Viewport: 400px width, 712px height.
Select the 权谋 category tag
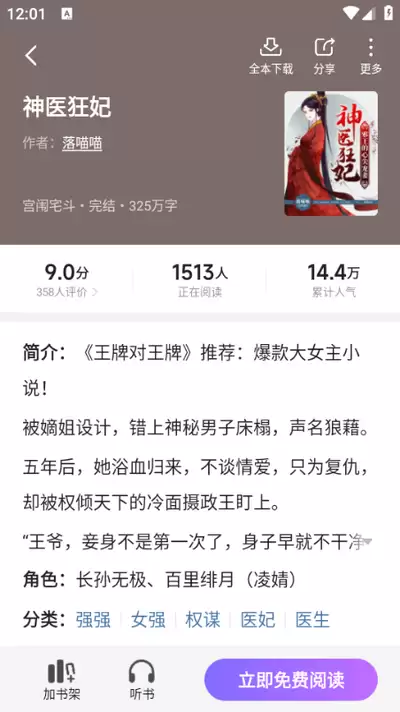coord(203,620)
